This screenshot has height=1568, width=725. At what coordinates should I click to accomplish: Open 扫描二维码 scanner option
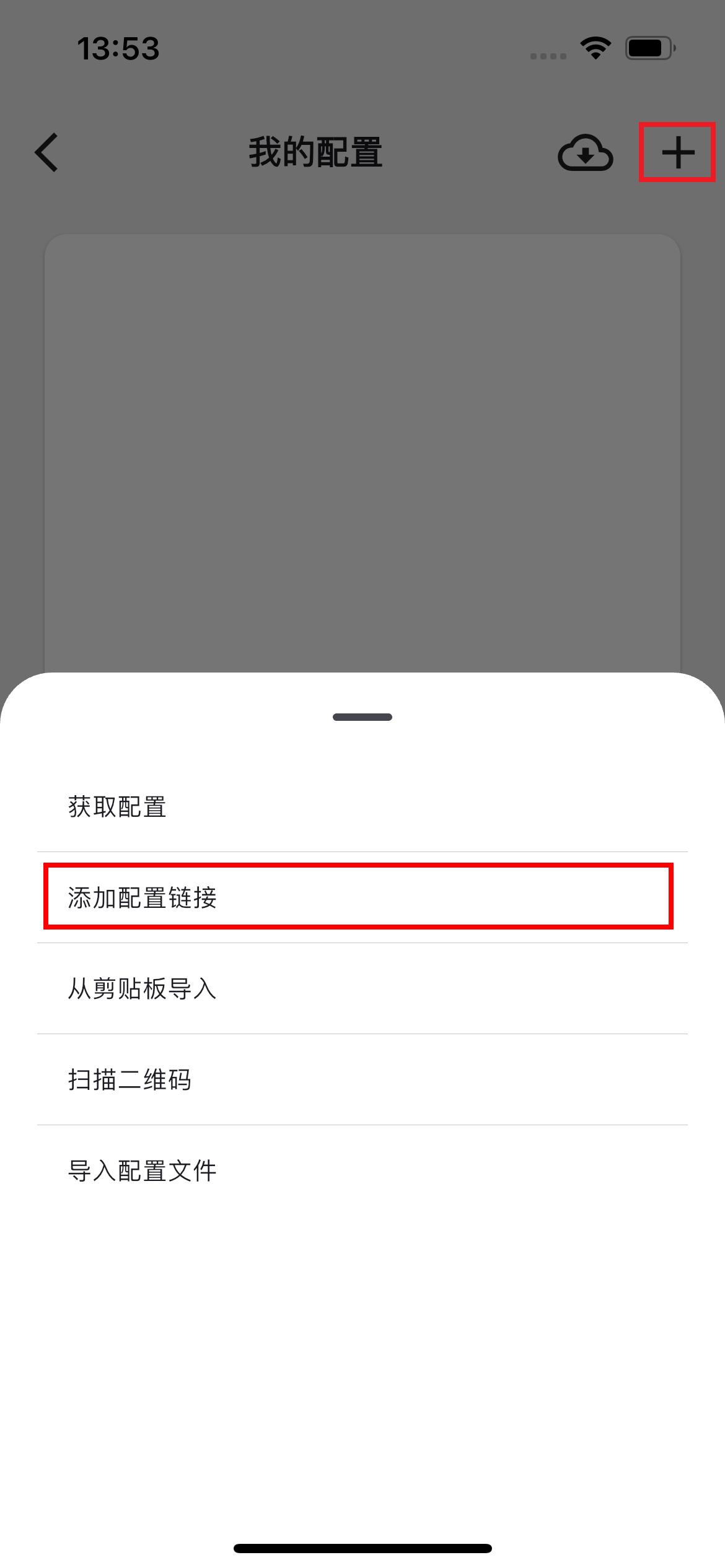click(x=130, y=1079)
